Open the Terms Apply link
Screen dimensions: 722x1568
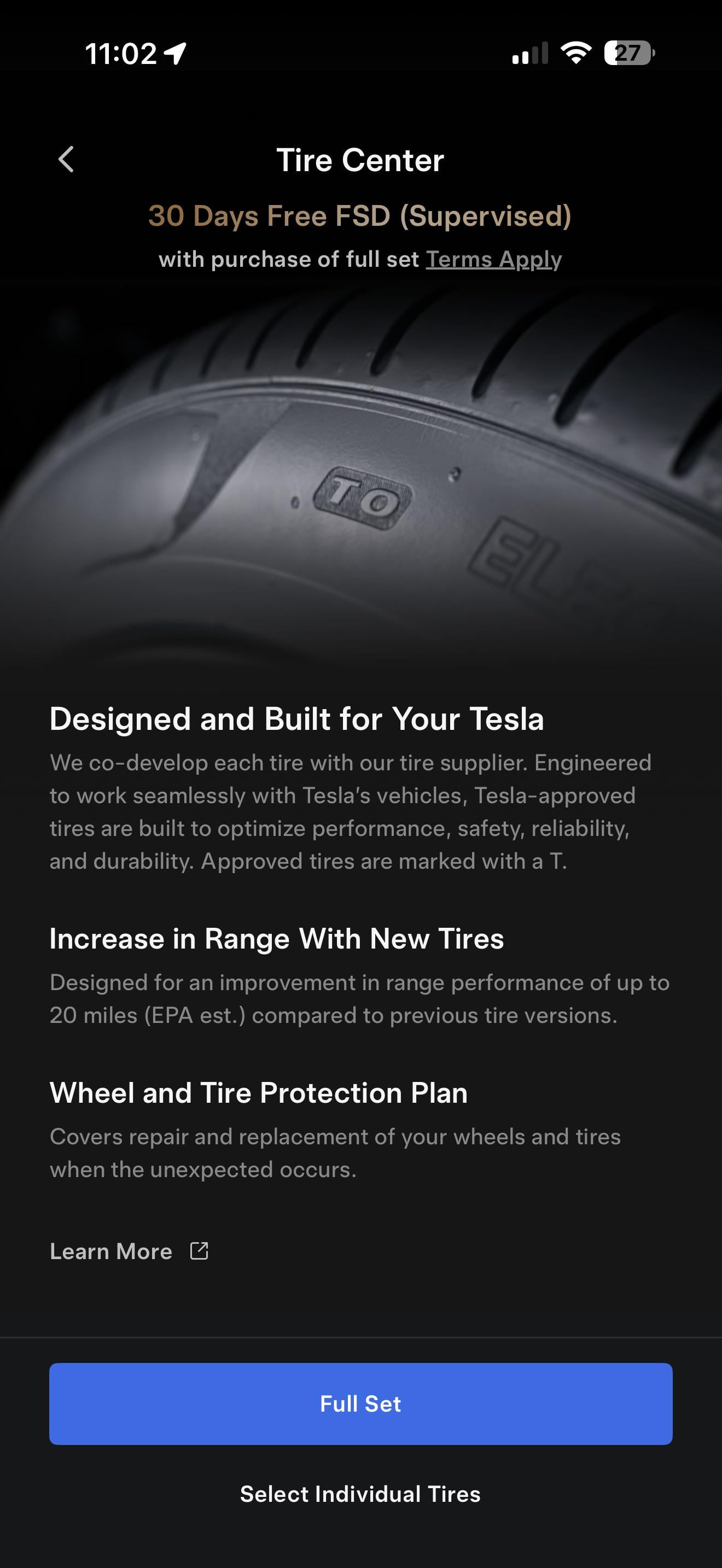[493, 259]
